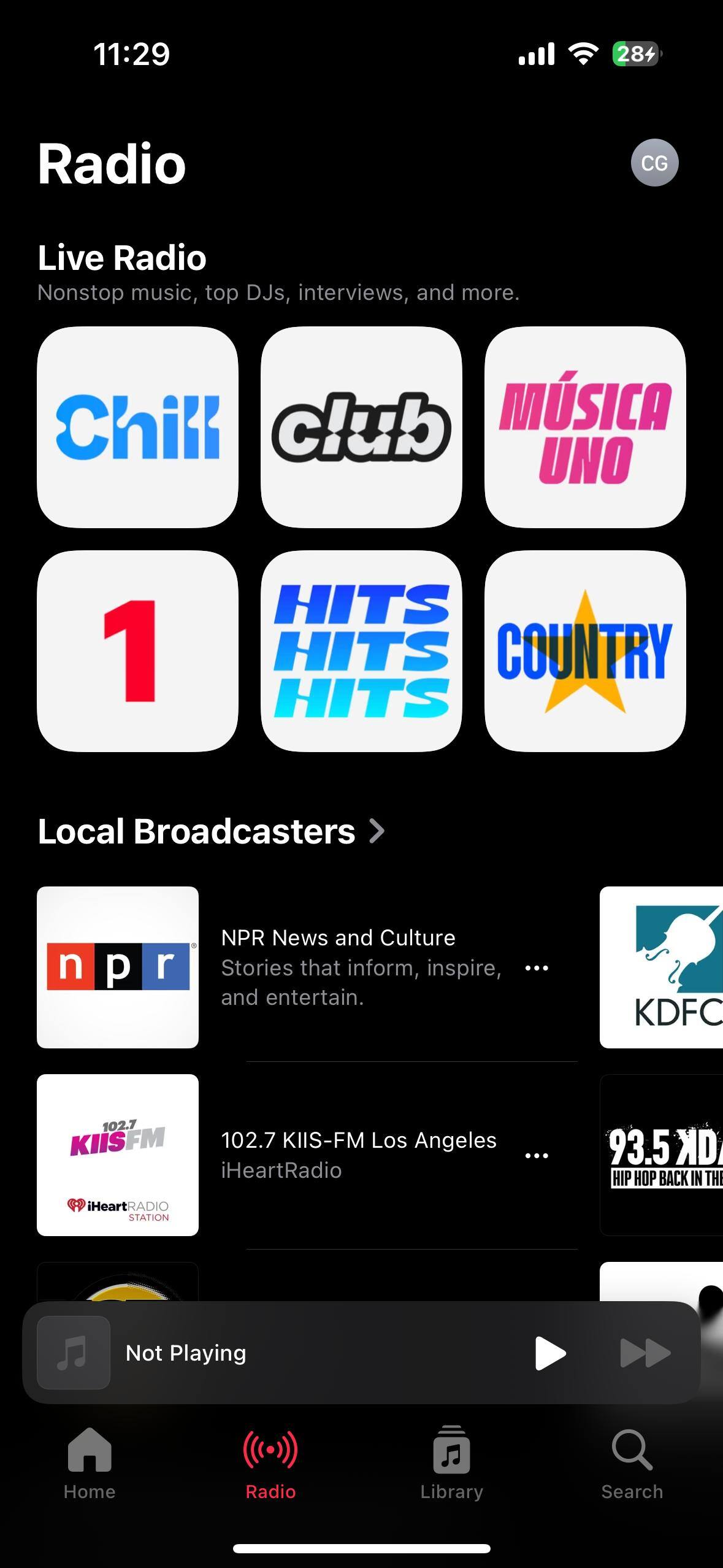Image resolution: width=723 pixels, height=1568 pixels.
Task: Start the Hits Hits Hits station
Action: click(x=361, y=651)
